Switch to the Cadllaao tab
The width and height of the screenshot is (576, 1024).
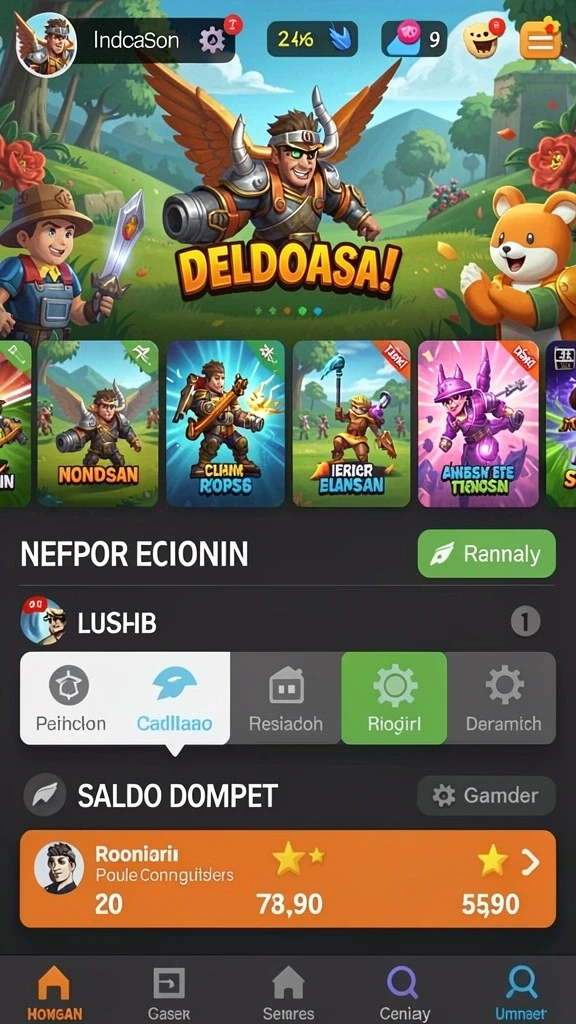point(174,698)
